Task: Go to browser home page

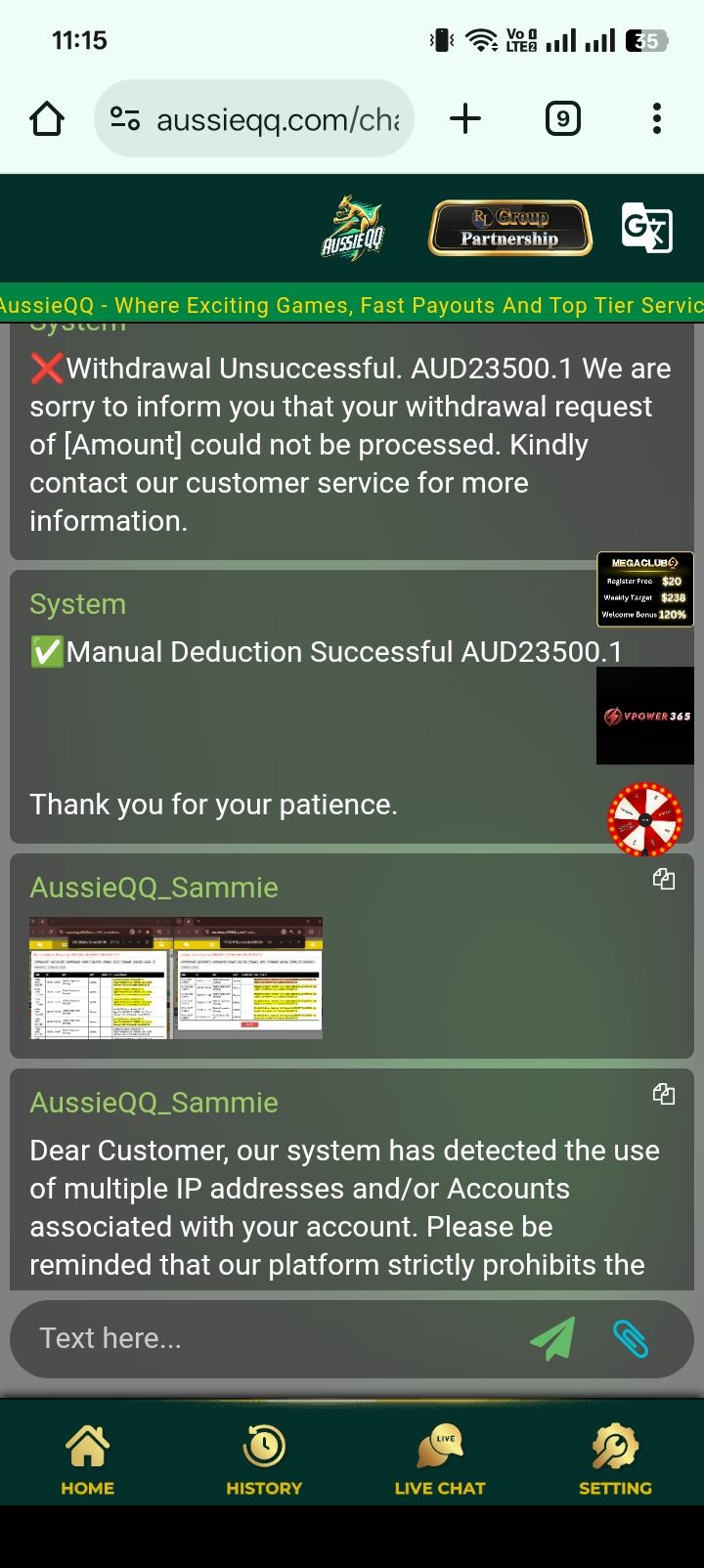Action: pos(47,119)
